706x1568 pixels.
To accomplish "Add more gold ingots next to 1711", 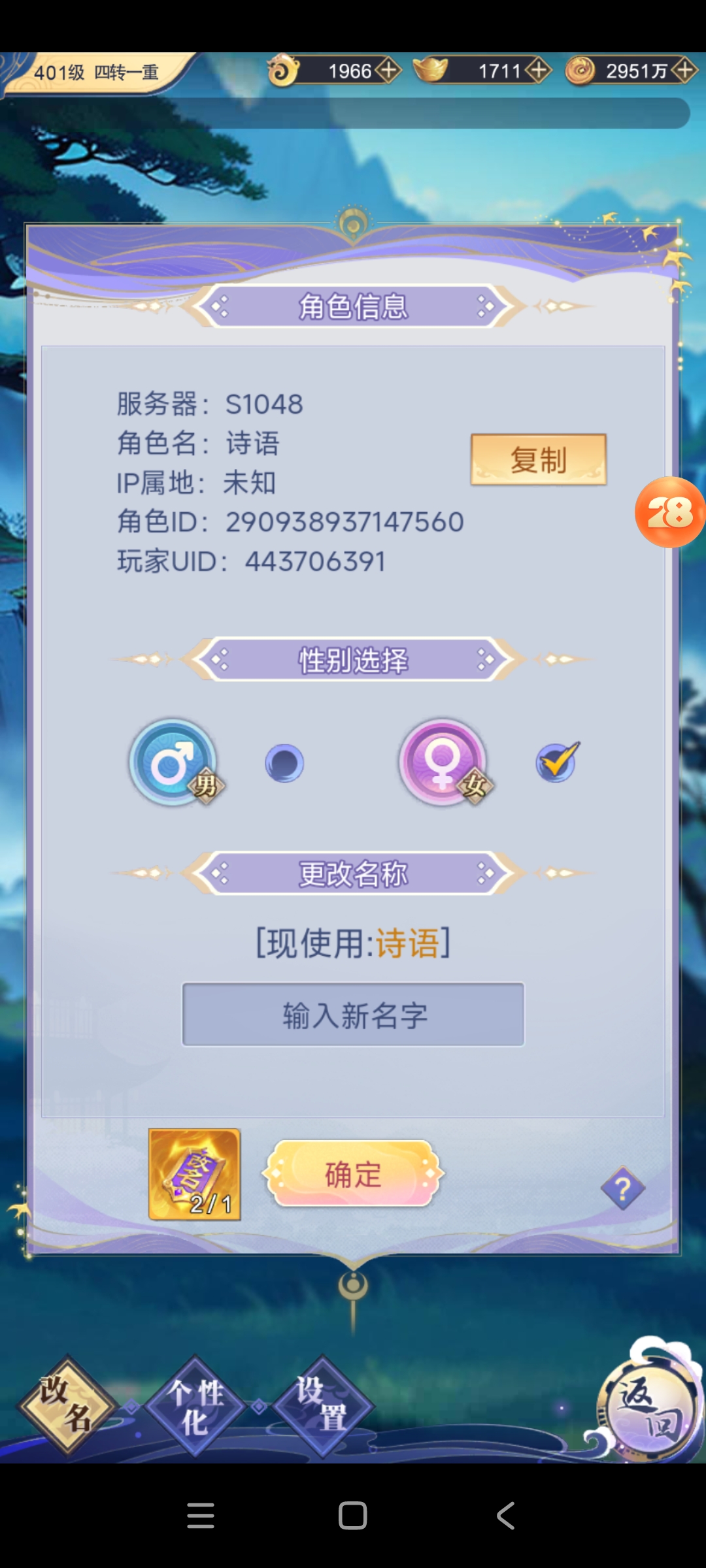I will [538, 71].
